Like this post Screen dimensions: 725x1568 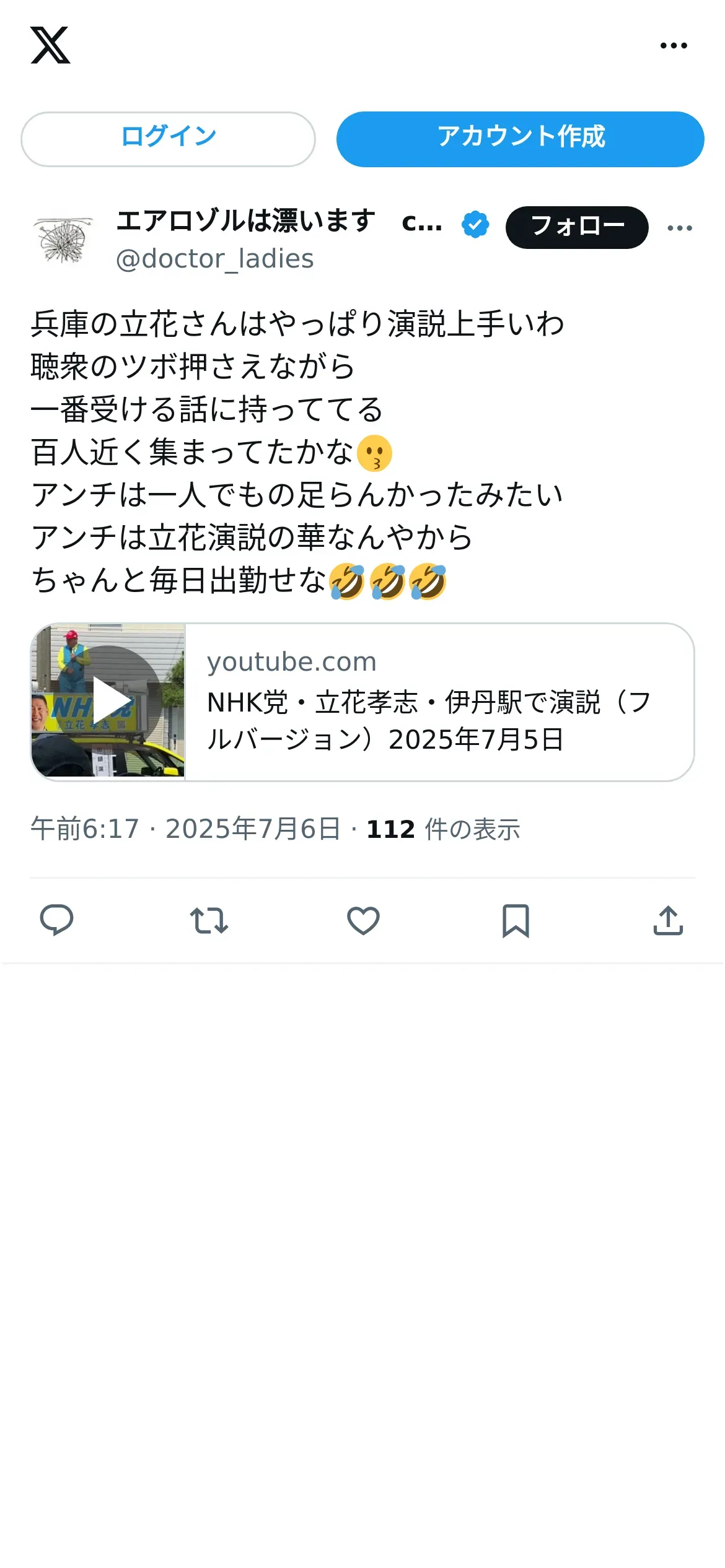point(363,920)
